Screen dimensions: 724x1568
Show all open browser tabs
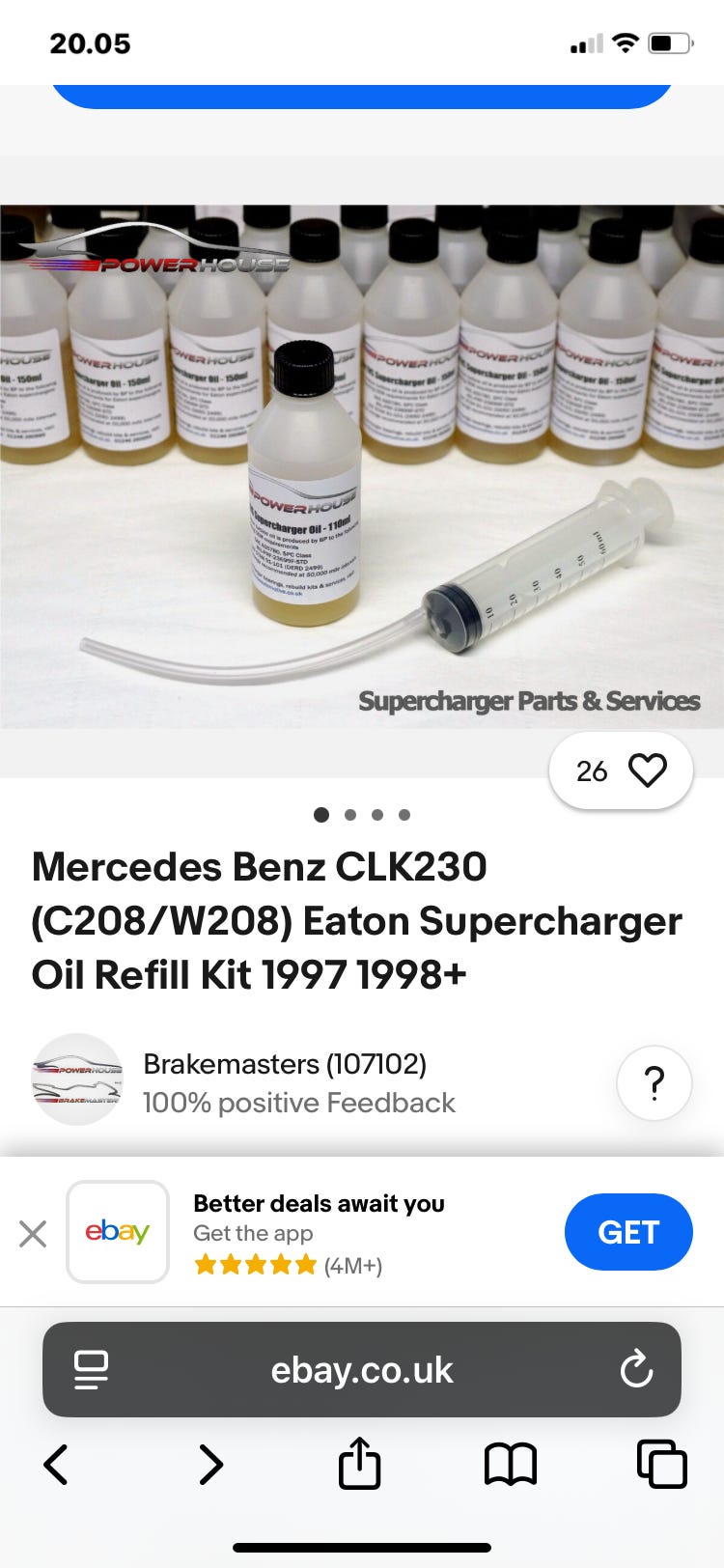662,1464
